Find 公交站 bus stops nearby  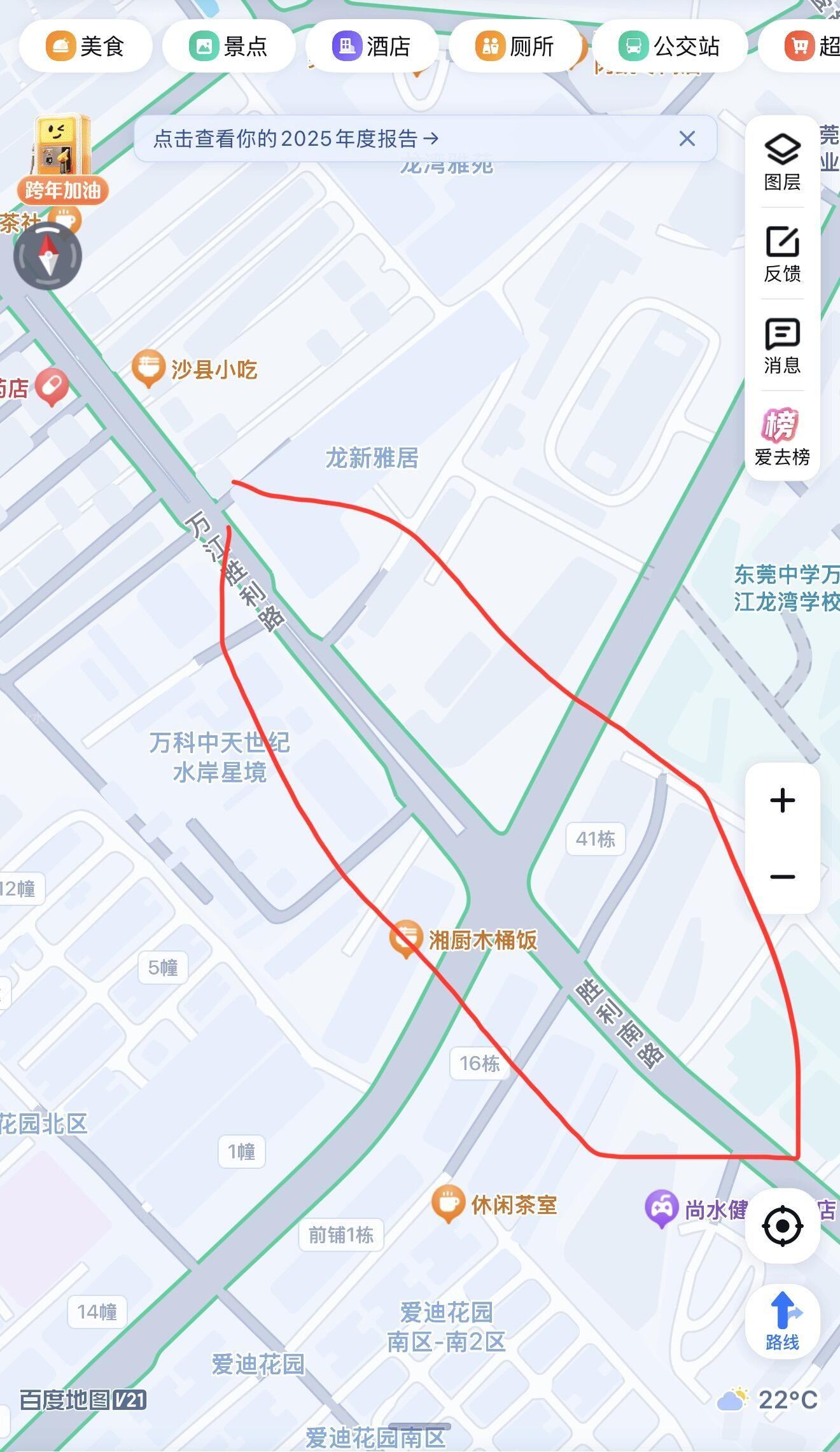point(669,46)
